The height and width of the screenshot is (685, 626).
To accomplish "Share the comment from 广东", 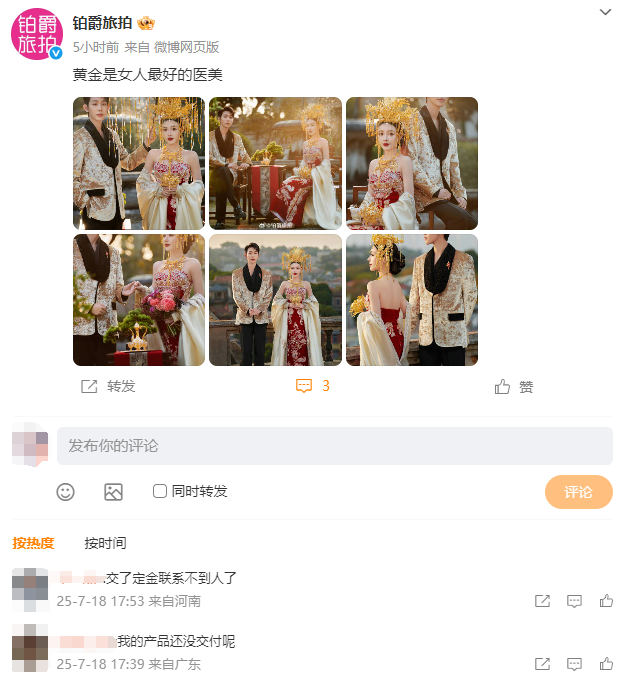I will (x=542, y=664).
